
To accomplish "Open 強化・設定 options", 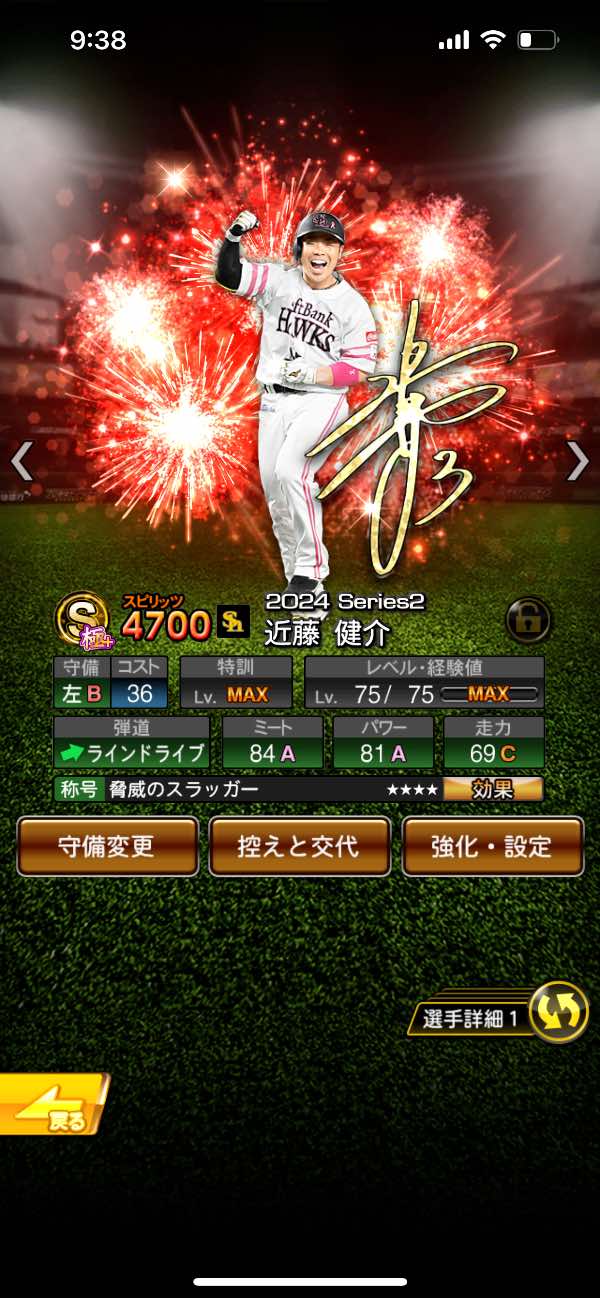I will pyautogui.click(x=492, y=846).
